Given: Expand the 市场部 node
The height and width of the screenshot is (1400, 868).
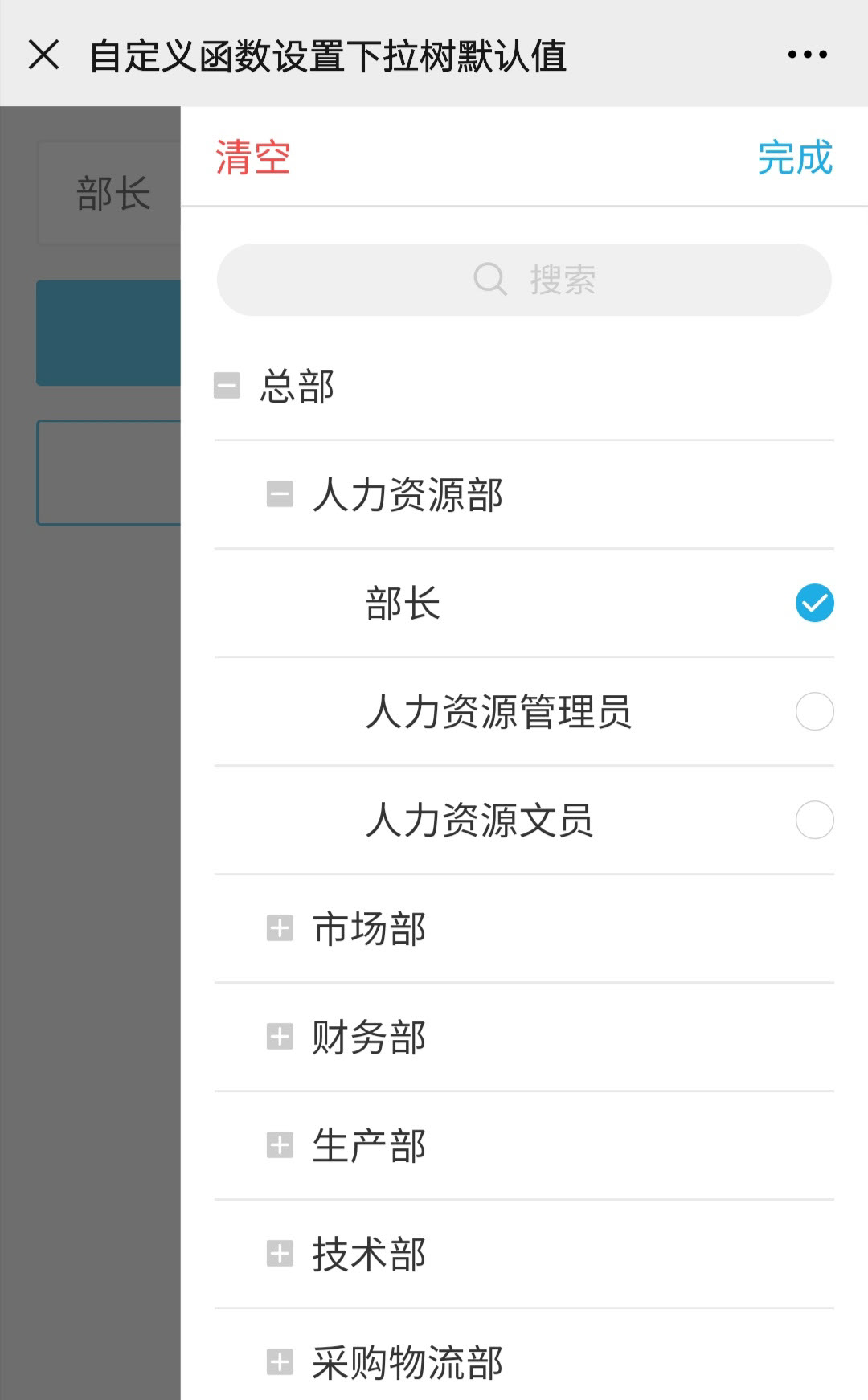Looking at the screenshot, I should coord(280,928).
